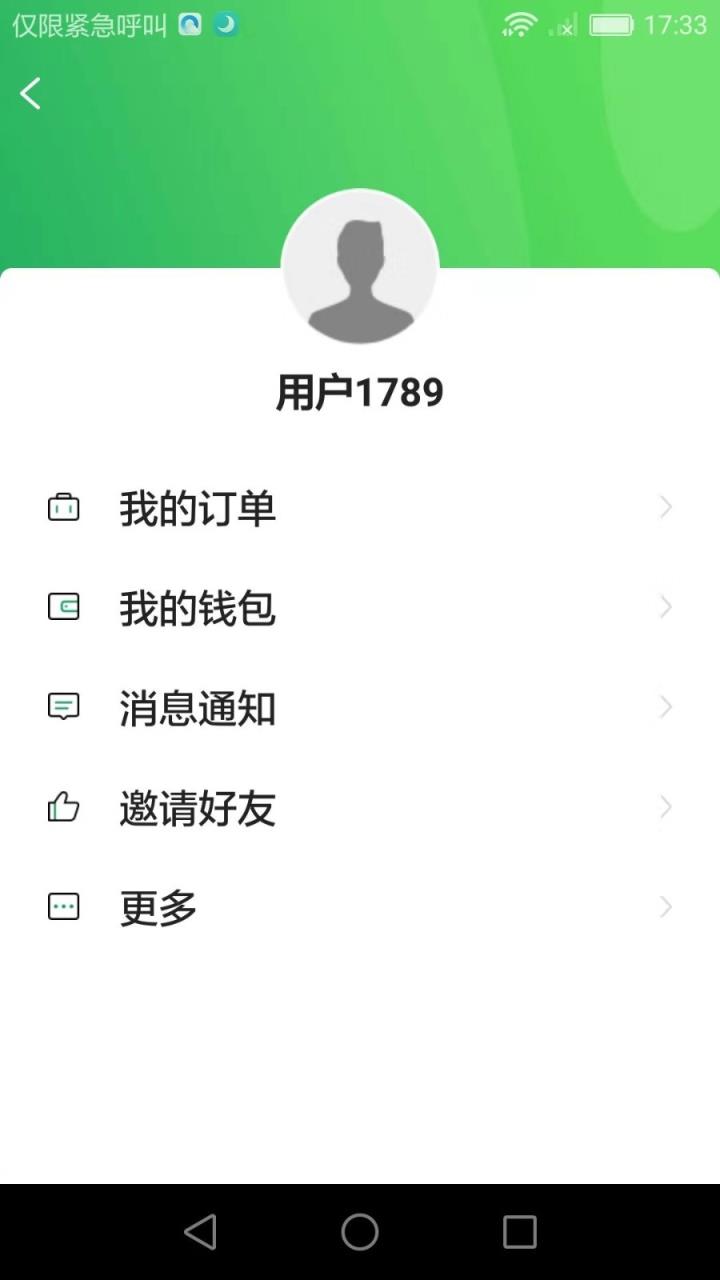The image size is (720, 1280).
Task: Click the 我的钱包 wallet icon
Action: click(x=63, y=607)
